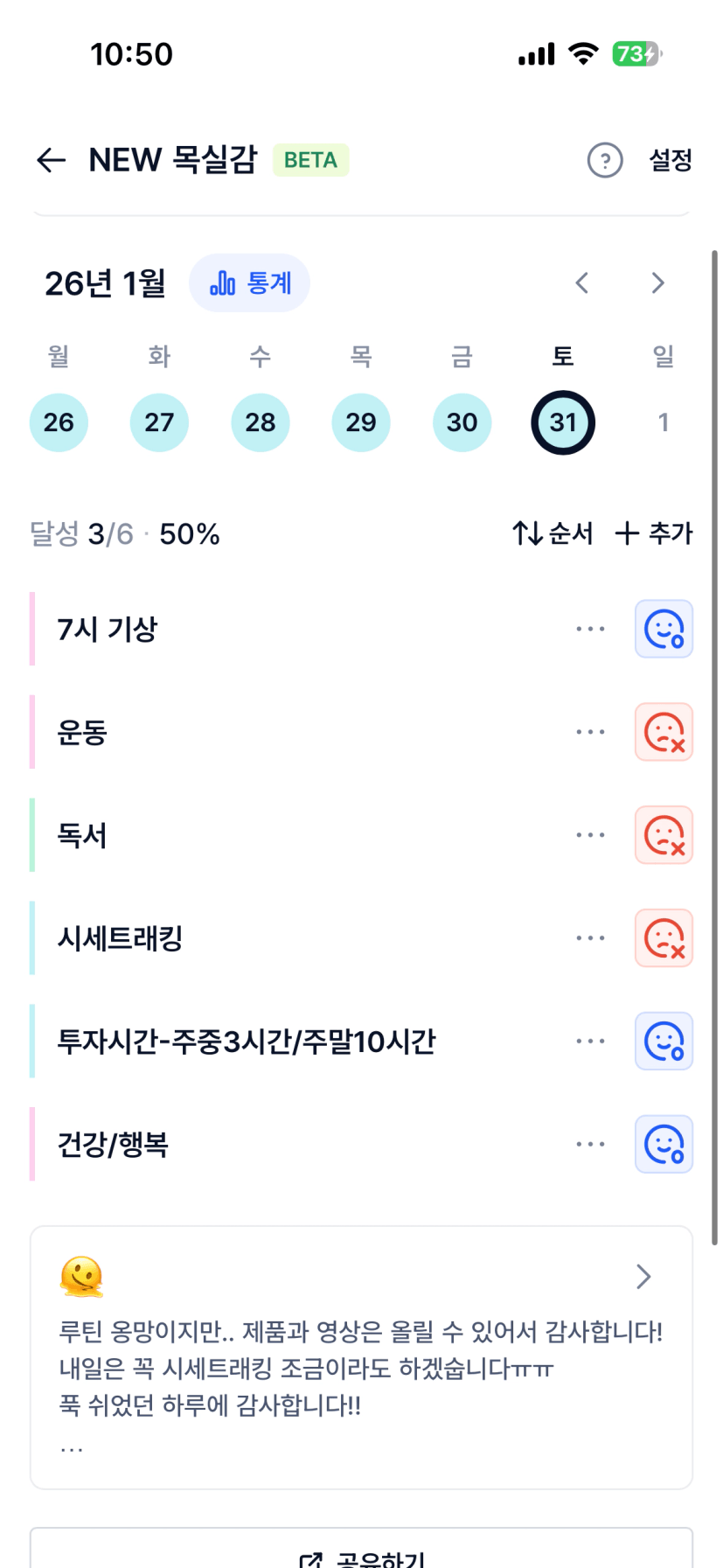Select date 28 in the week row

261,422
